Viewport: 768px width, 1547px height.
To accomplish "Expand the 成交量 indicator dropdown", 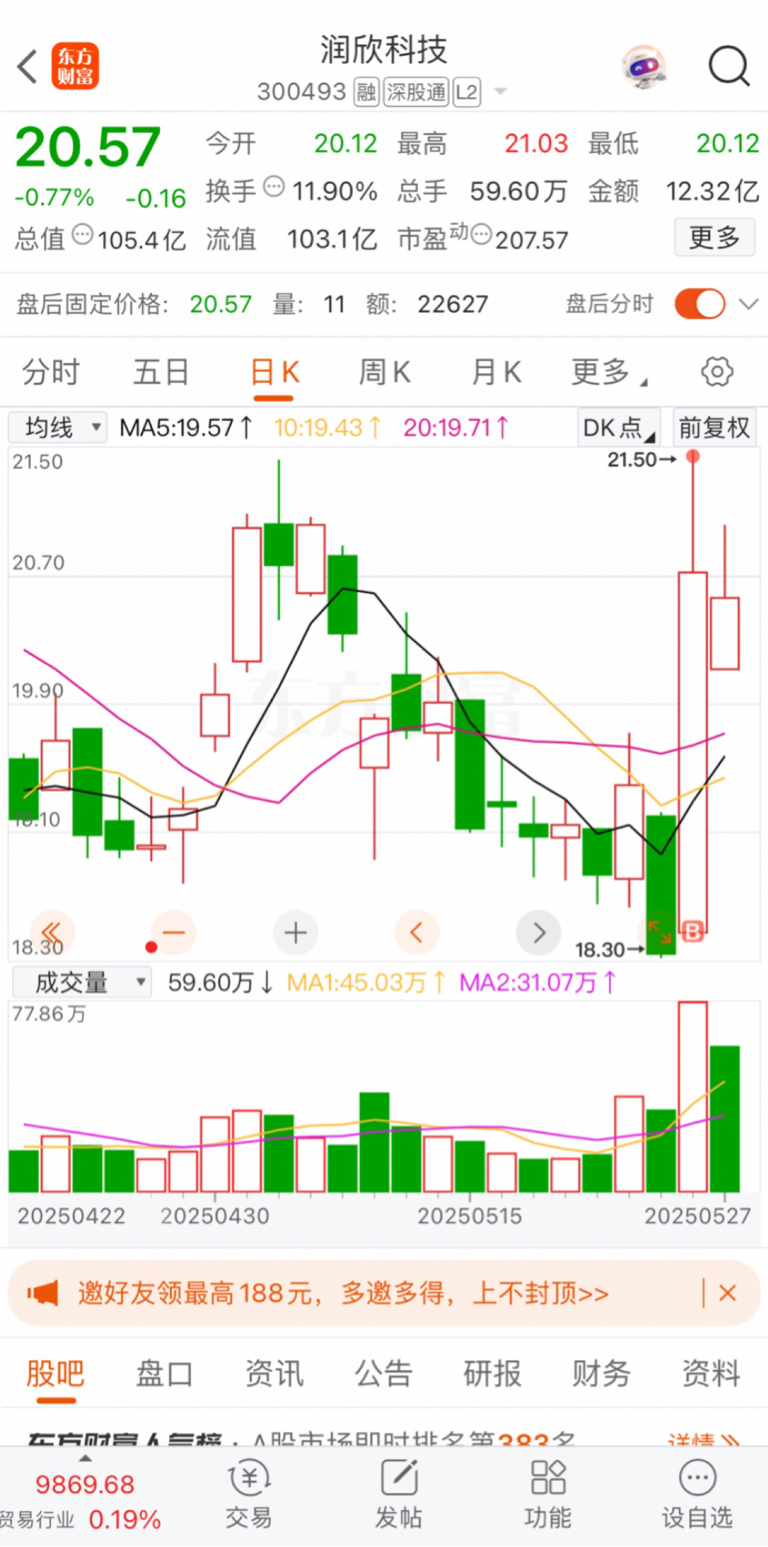I will click(x=81, y=983).
